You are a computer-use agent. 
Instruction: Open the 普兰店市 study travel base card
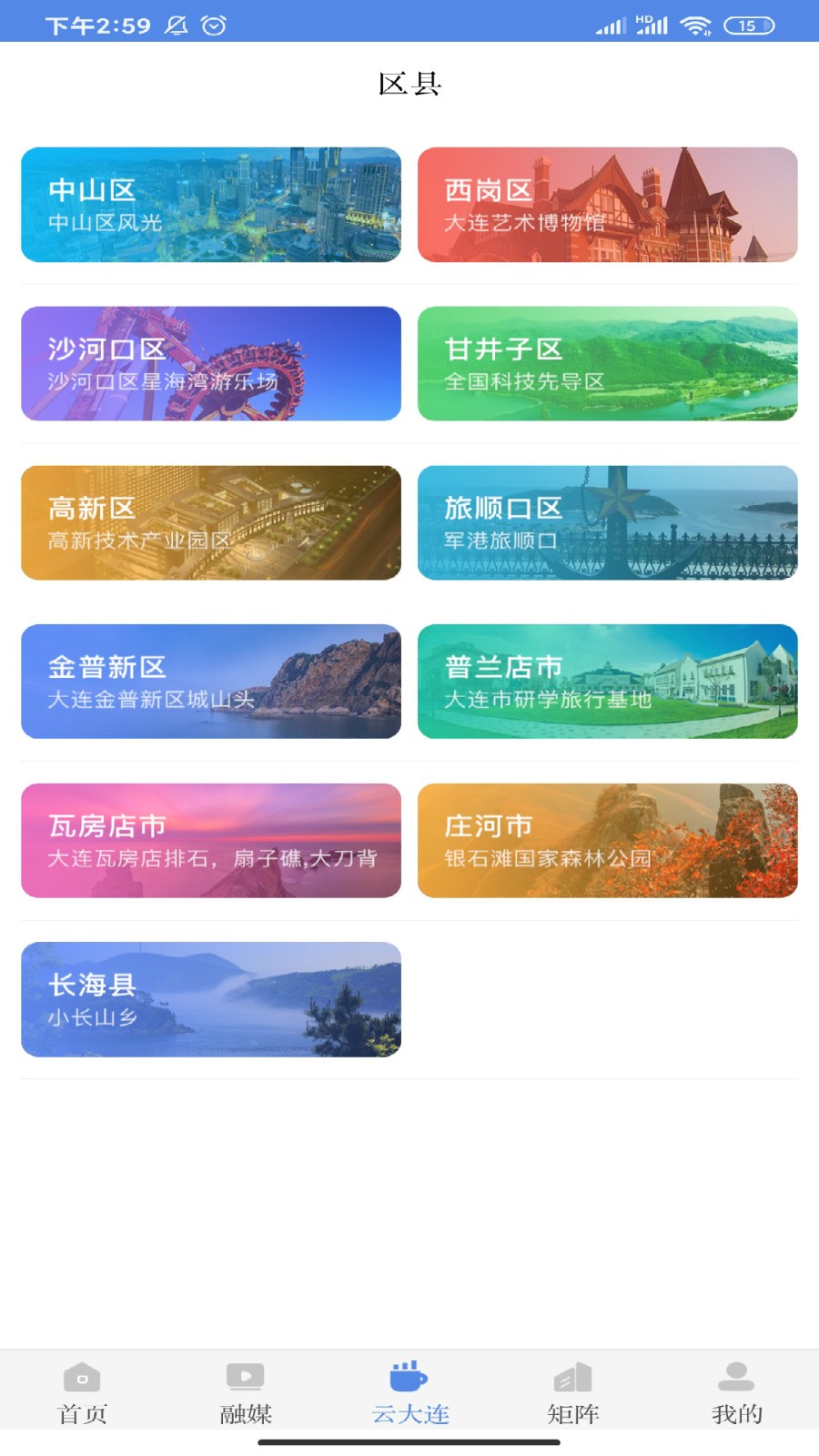point(608,682)
